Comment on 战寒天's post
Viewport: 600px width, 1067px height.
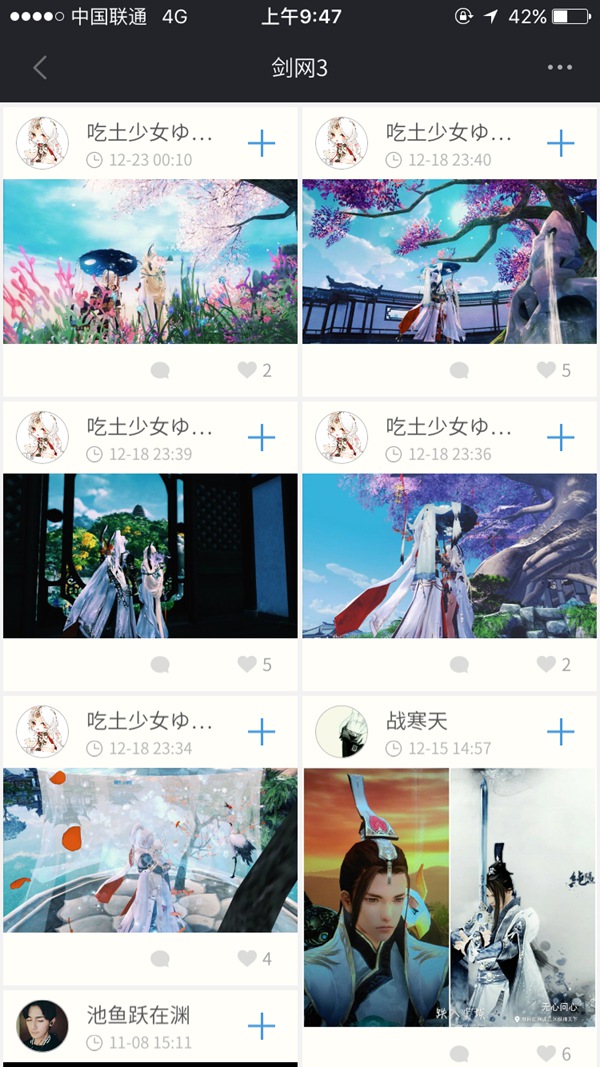point(459,1053)
